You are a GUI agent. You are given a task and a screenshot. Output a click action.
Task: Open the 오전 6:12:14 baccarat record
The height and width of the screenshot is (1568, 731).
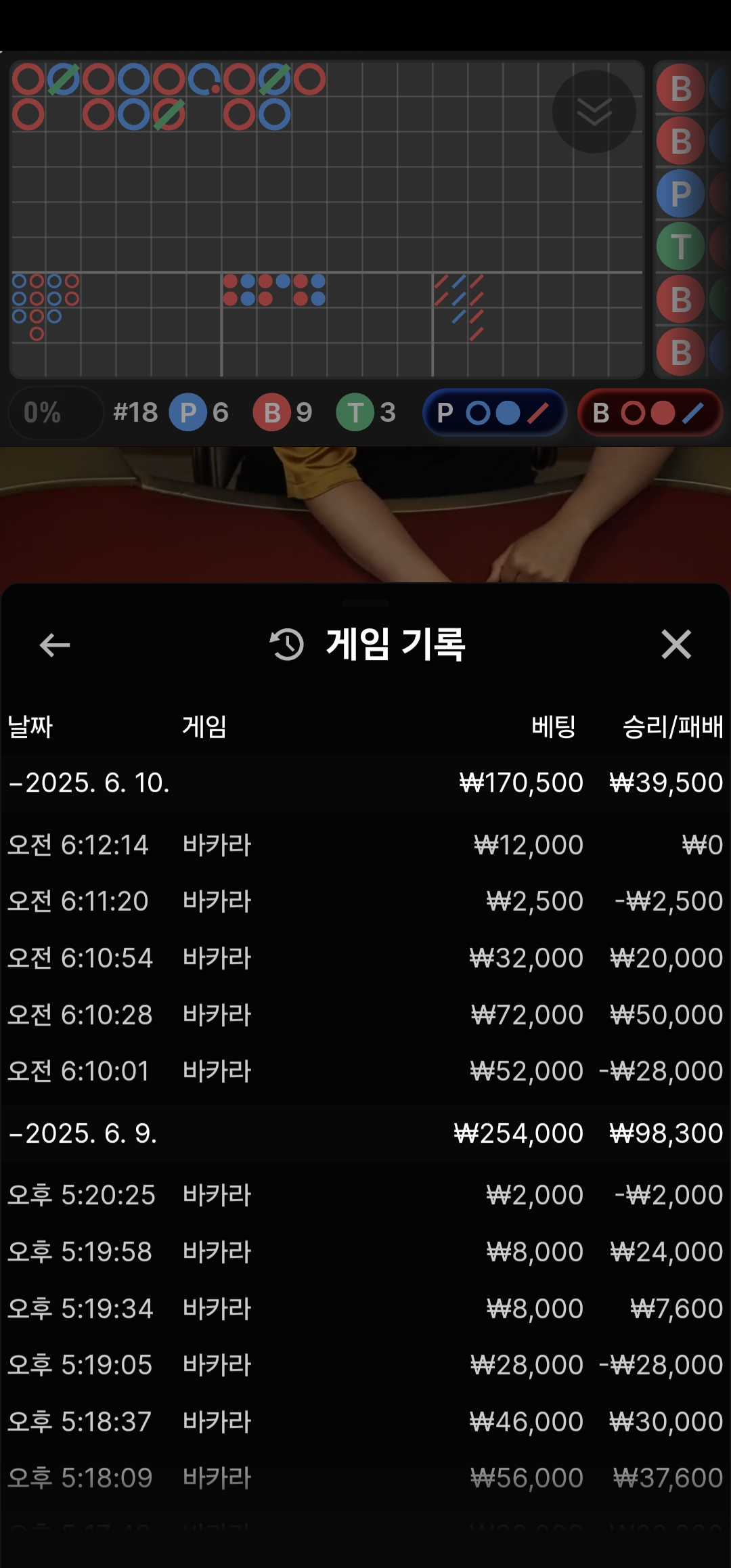coord(365,845)
